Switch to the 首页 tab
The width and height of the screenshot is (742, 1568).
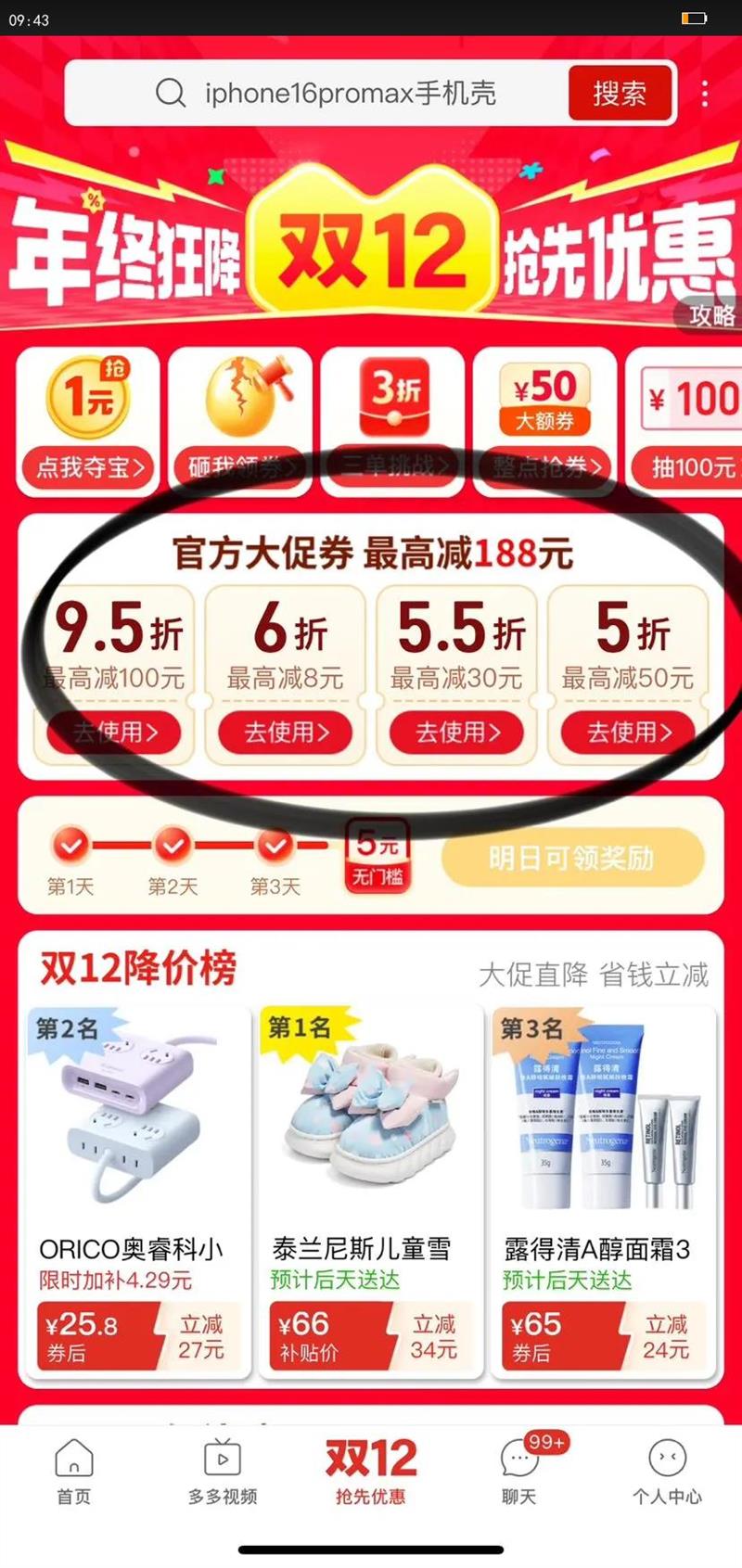[74, 1472]
